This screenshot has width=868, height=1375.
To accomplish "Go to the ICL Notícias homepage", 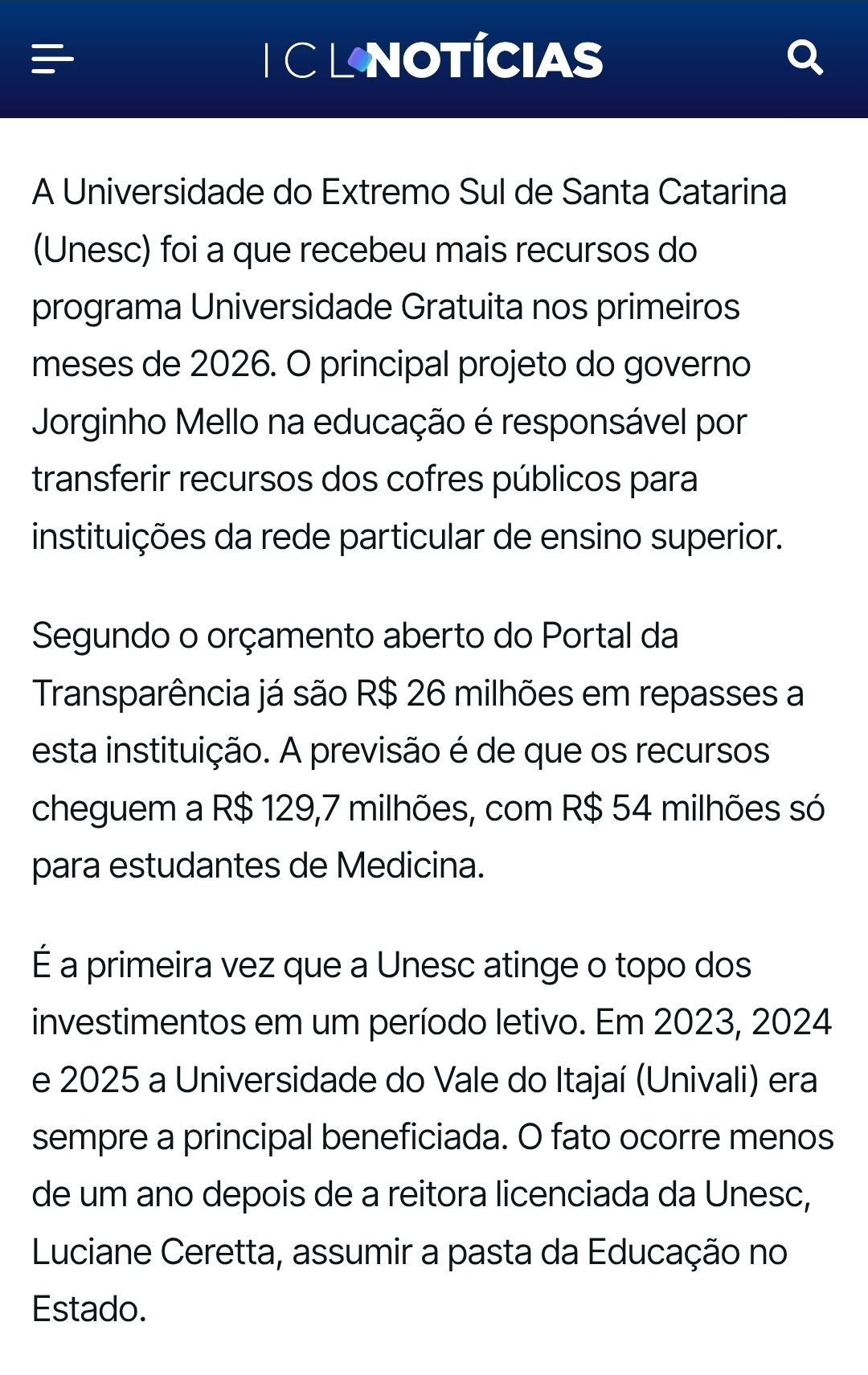I will (x=434, y=59).
